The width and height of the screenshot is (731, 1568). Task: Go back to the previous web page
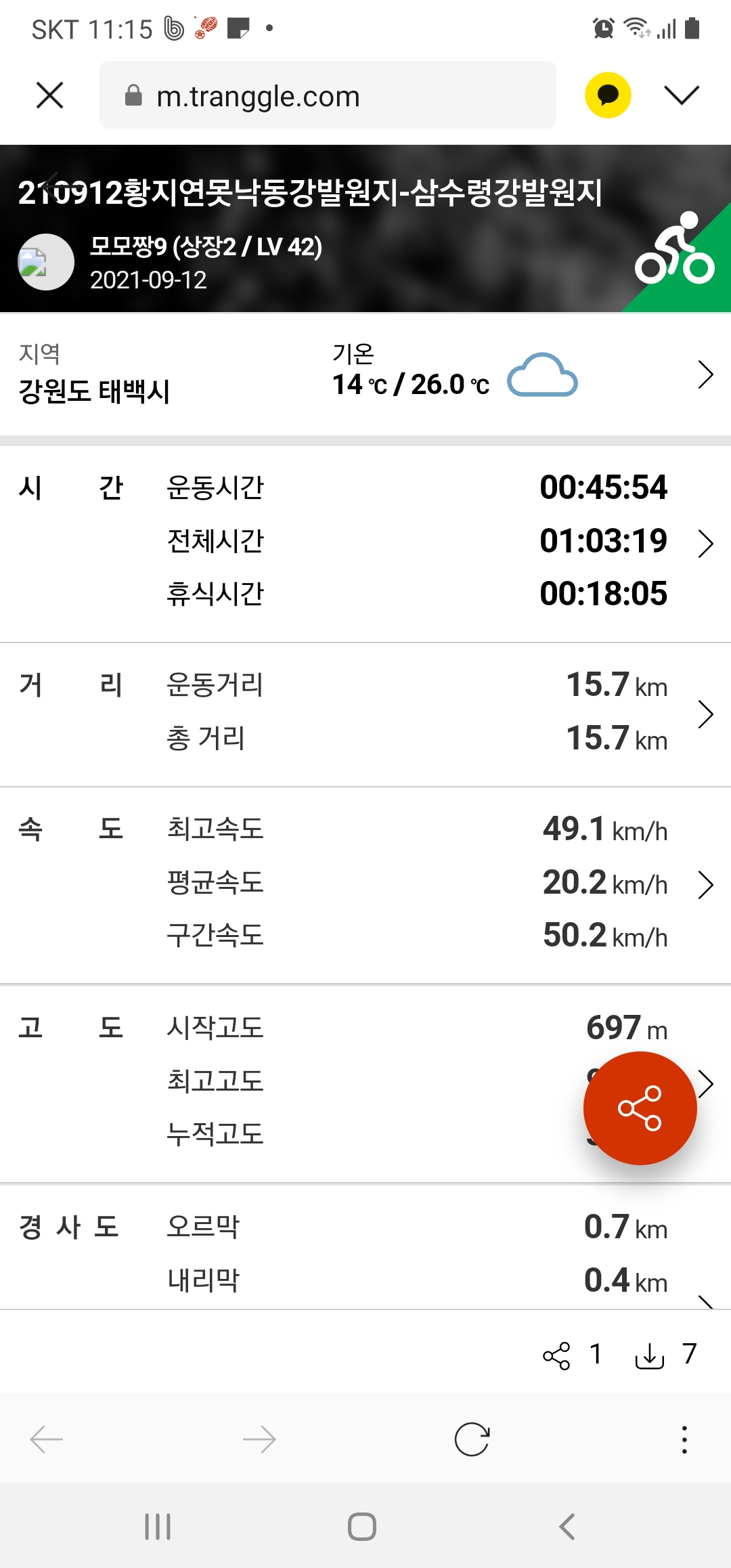tap(47, 1439)
